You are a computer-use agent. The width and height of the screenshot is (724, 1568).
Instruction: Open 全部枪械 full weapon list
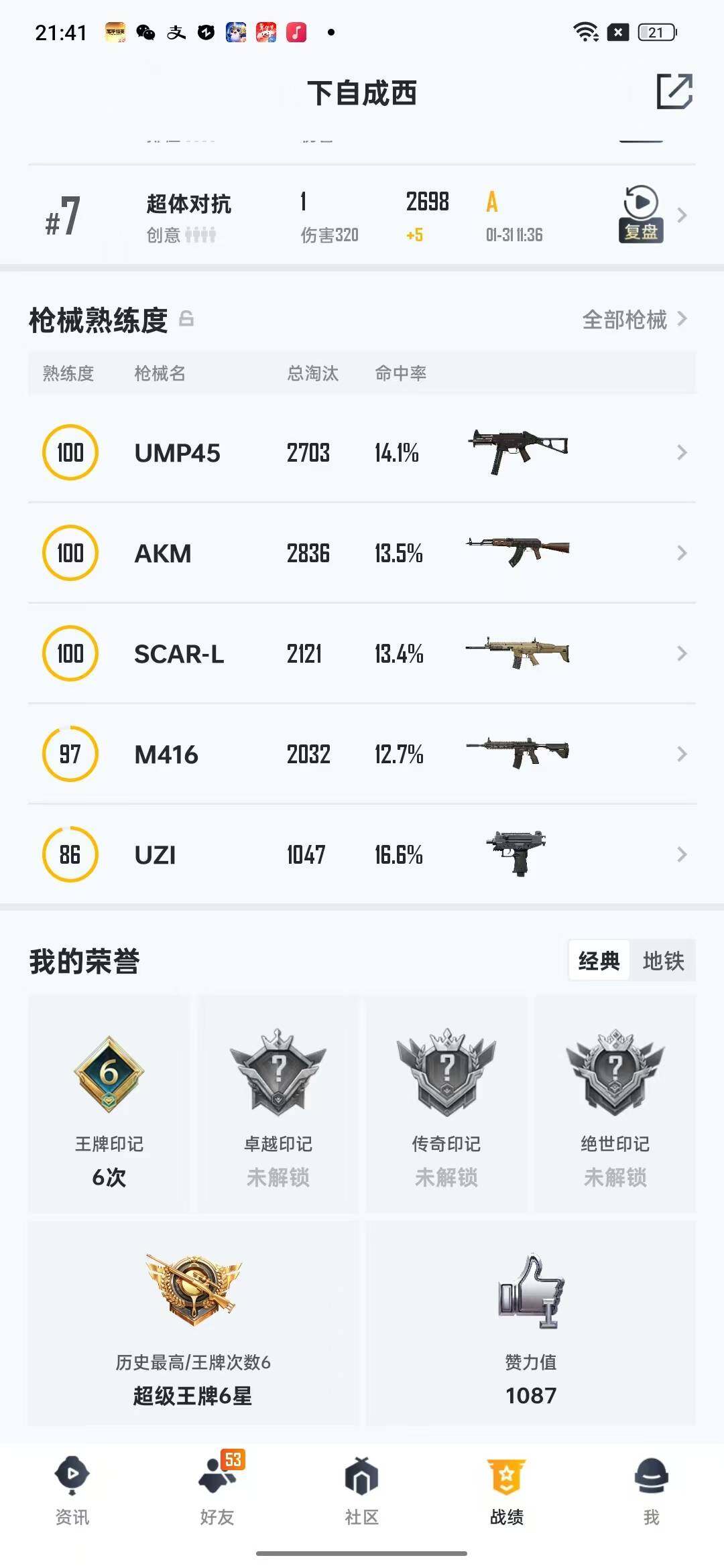pos(624,320)
